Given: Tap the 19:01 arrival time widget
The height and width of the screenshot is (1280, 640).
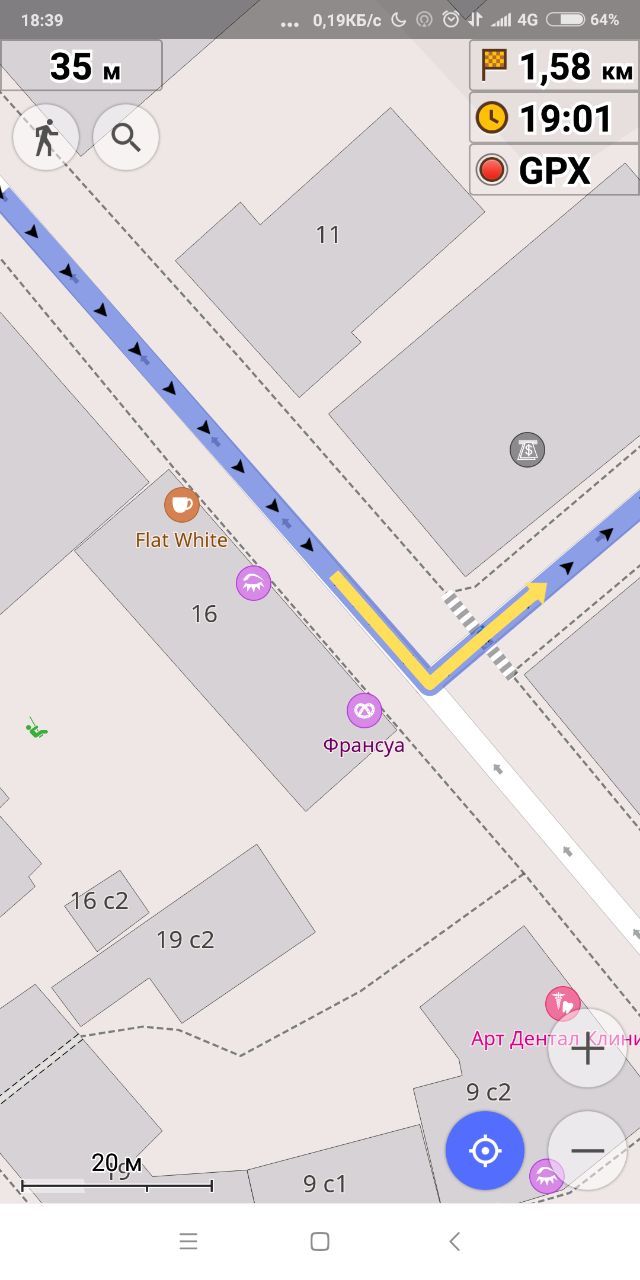Looking at the screenshot, I should 555,118.
